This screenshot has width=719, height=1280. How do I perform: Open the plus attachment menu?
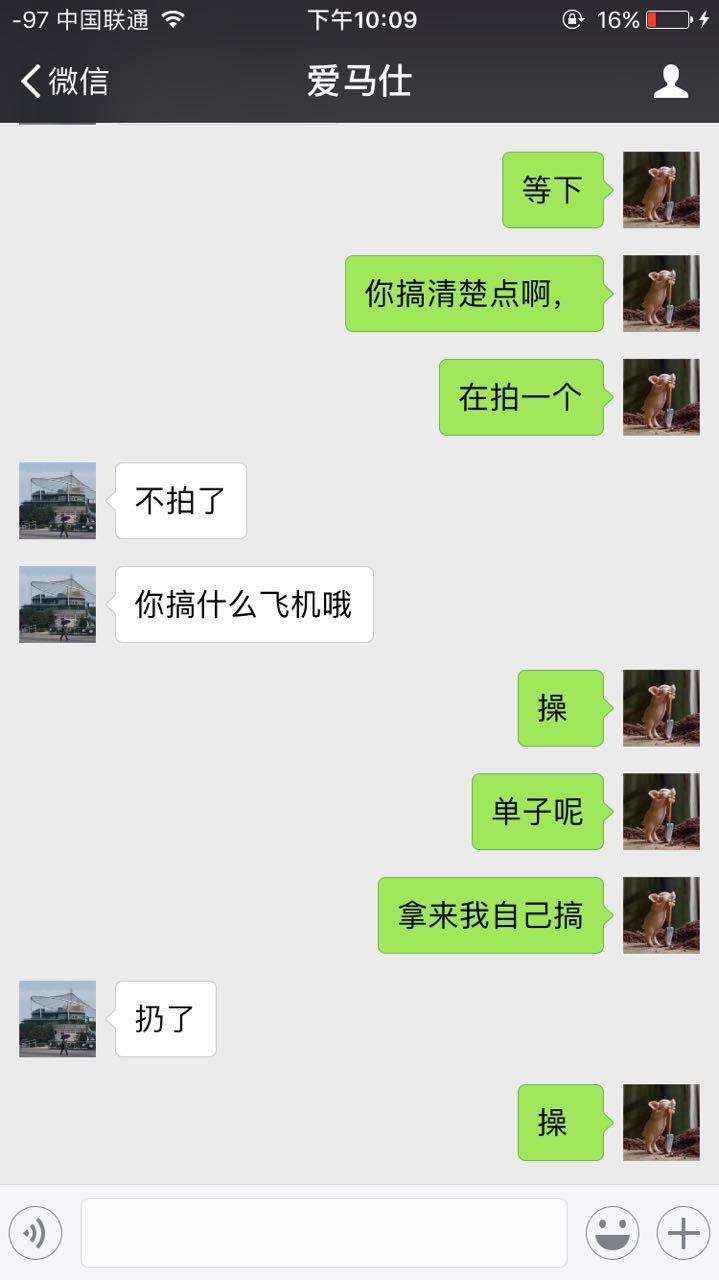(683, 1233)
